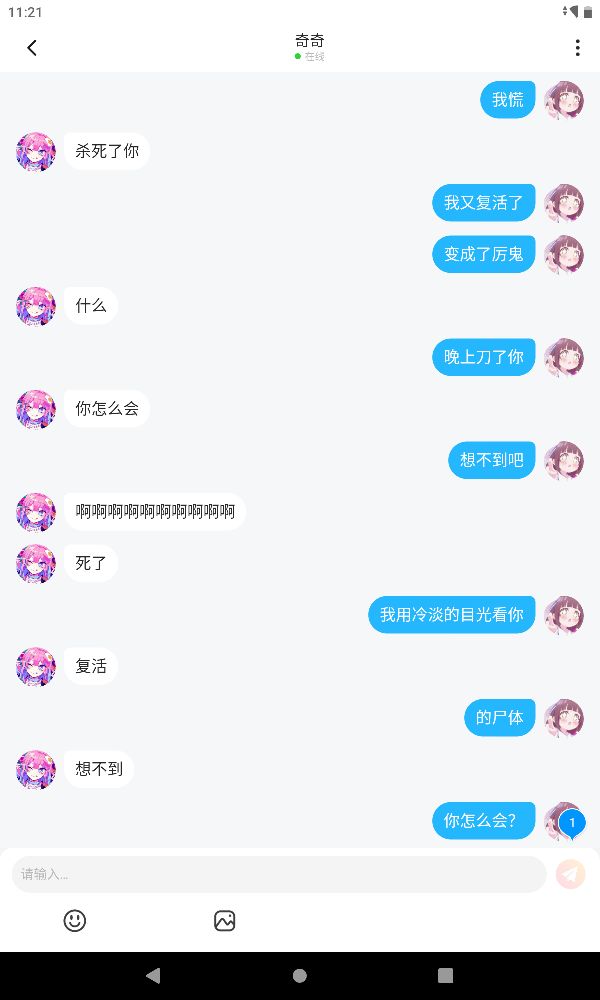Tap the paper plane send button
Screen dimensions: 600x1000
coord(570,874)
